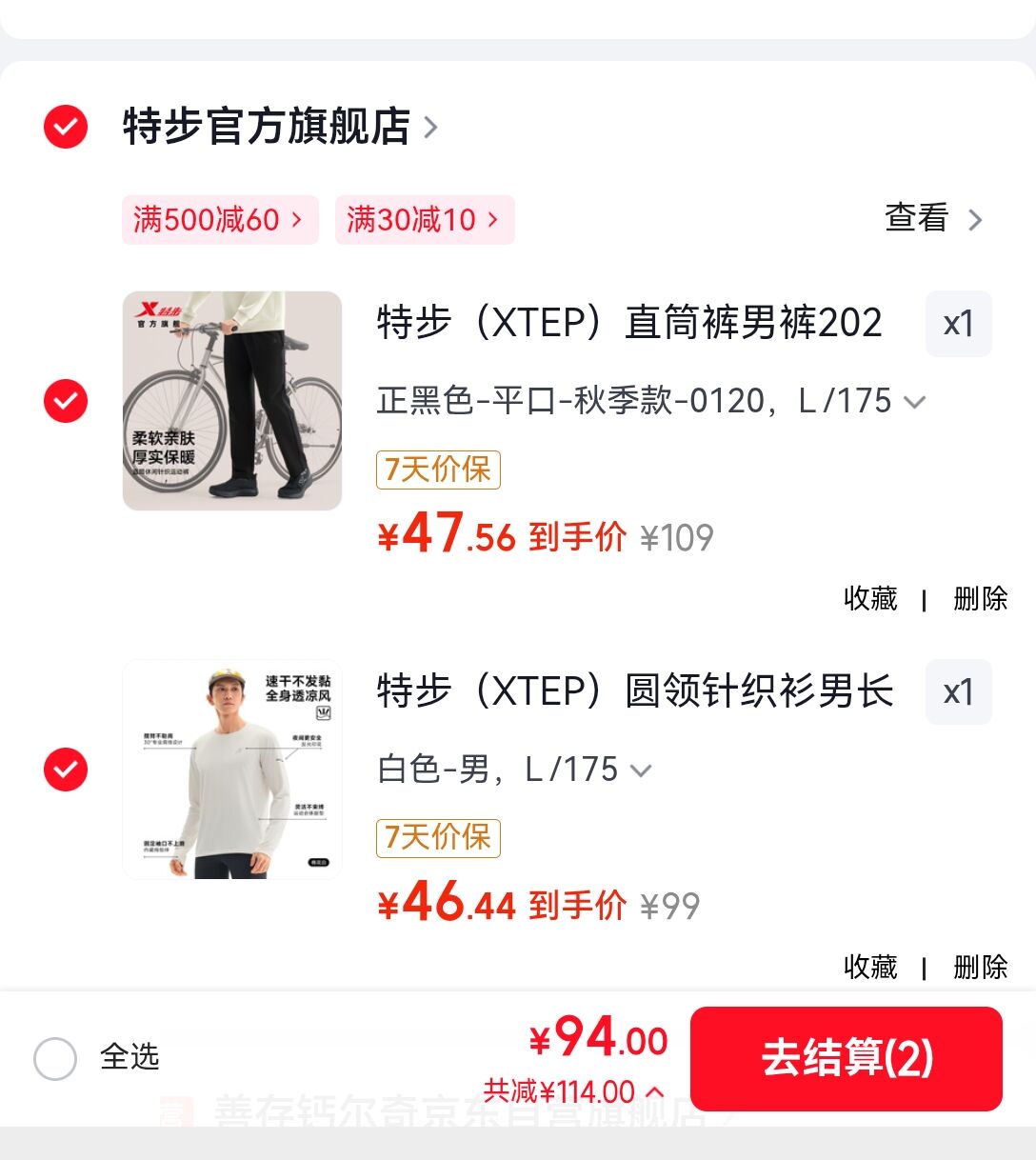Screen dimensions: 1036x1160
Task: Add the 圆领针织衫 to favorites
Action: coord(870,968)
